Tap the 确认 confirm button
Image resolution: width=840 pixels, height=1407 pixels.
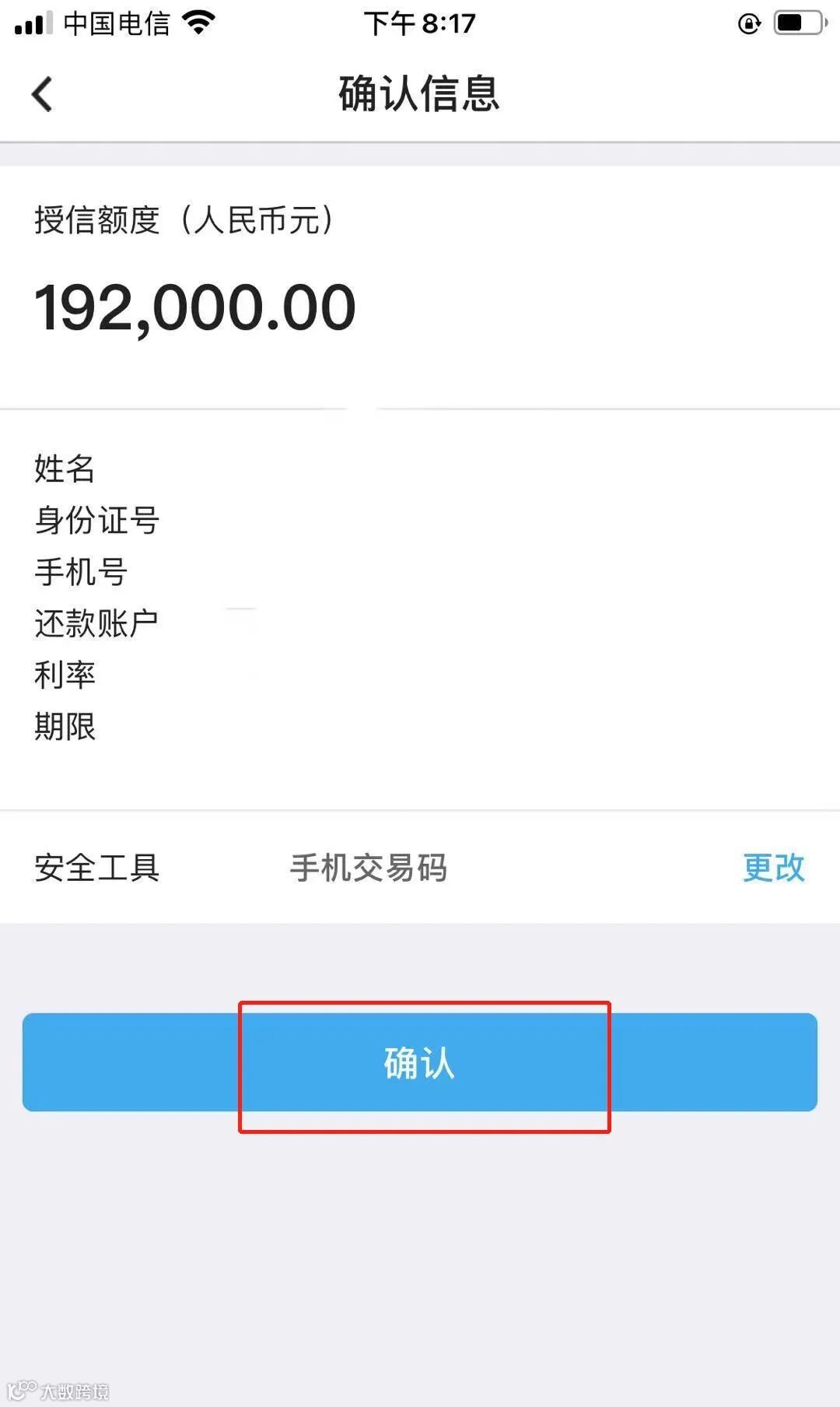(420, 1062)
